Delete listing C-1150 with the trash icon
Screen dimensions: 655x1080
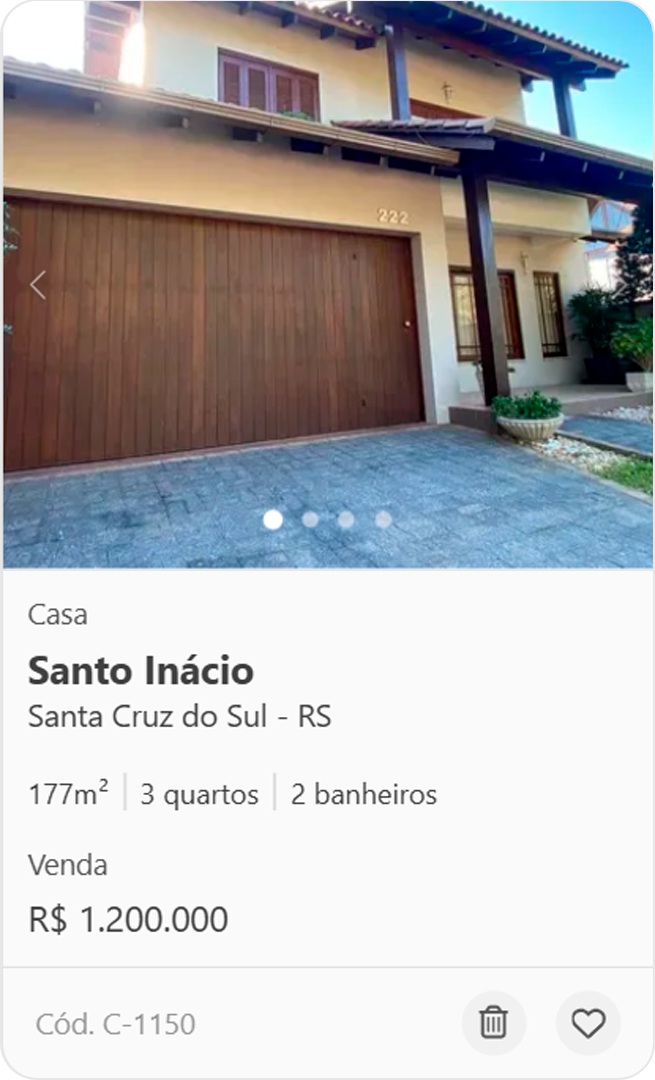tap(493, 1023)
